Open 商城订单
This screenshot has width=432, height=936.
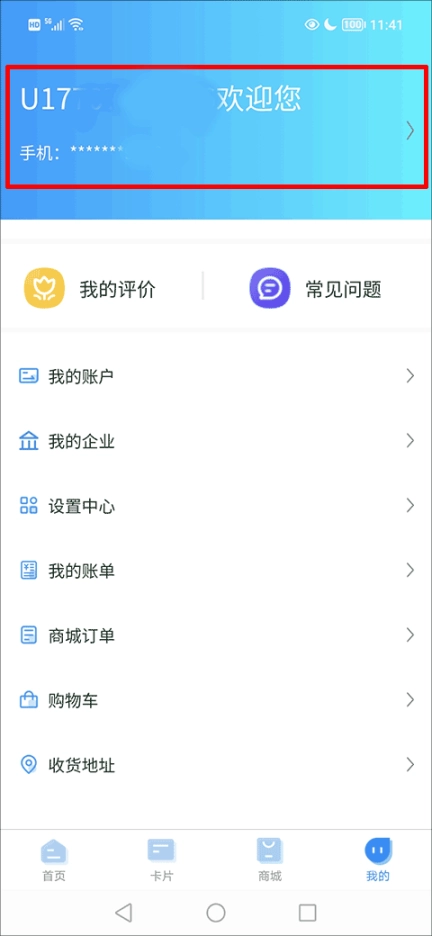click(216, 635)
